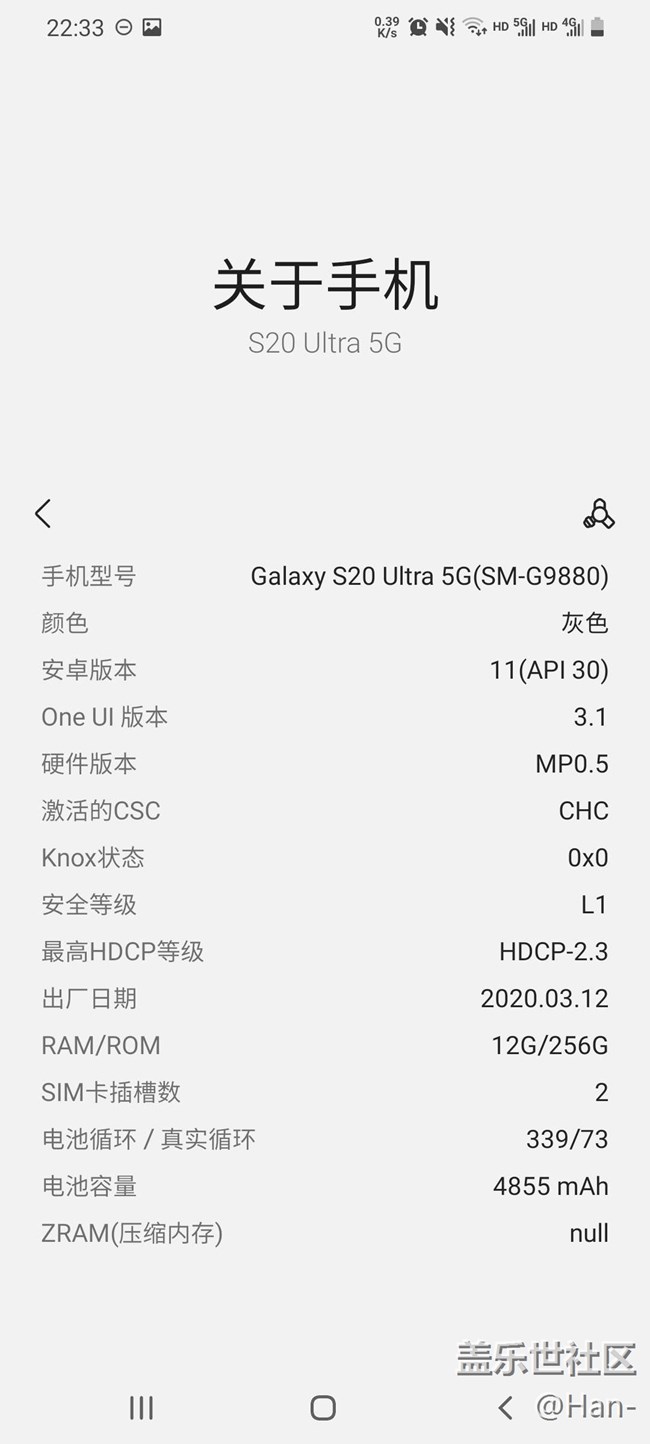Open the recent apps view

pos(141,1408)
